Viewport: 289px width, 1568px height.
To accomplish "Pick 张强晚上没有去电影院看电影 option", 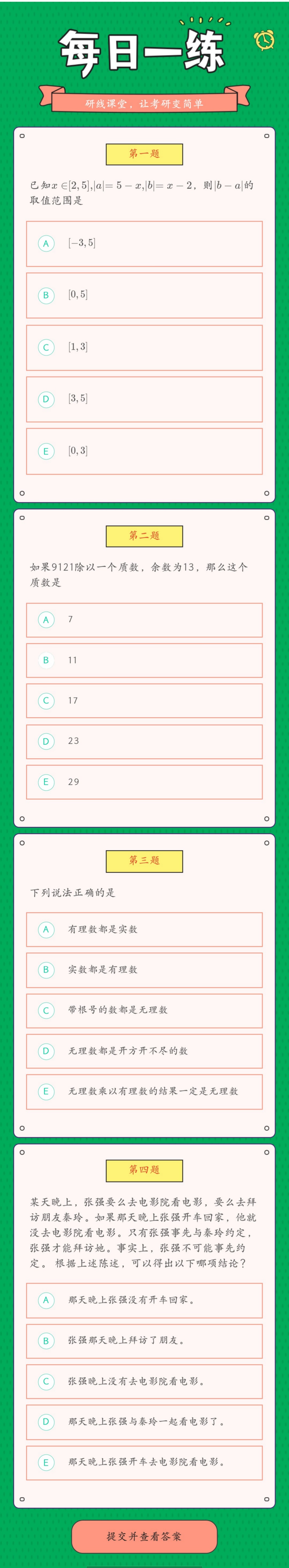I will (144, 1382).
